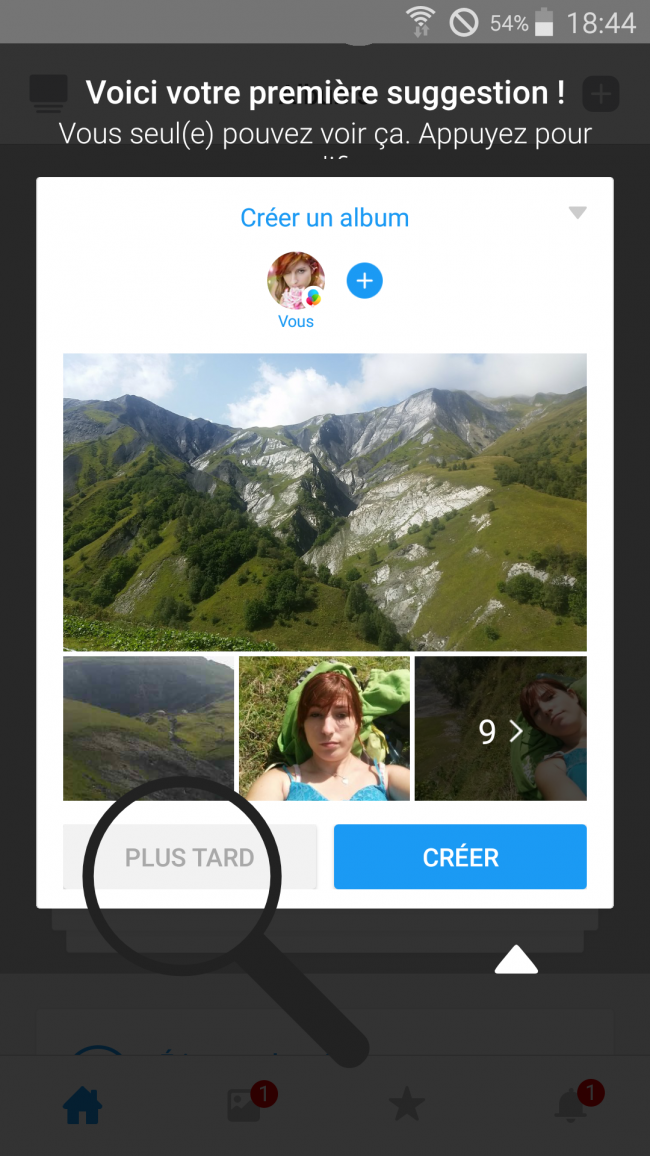Open the large mountain photo
This screenshot has width=650, height=1156.
click(x=324, y=501)
